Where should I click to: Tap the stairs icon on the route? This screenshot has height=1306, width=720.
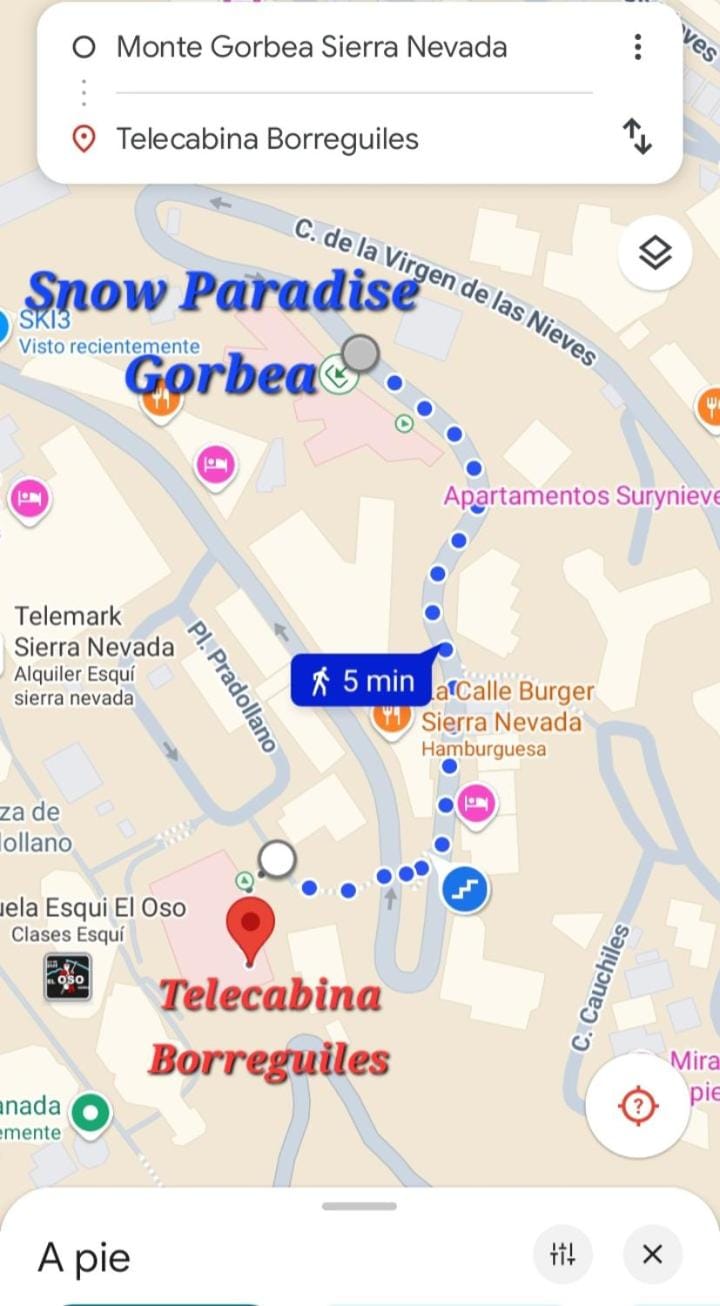[465, 889]
